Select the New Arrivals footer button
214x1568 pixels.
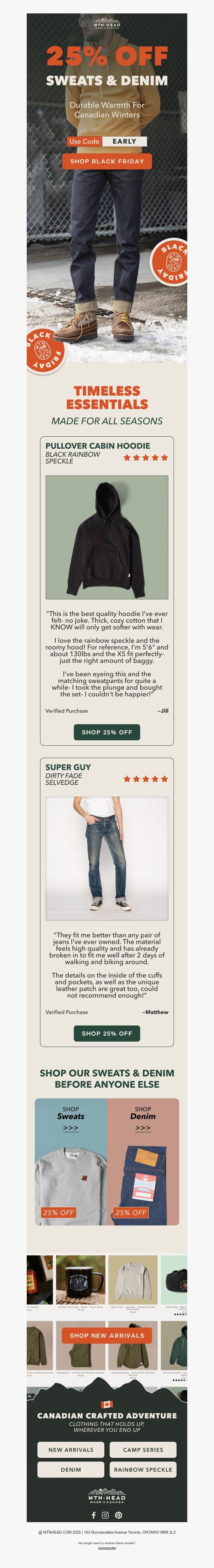pyautogui.click(x=71, y=1449)
